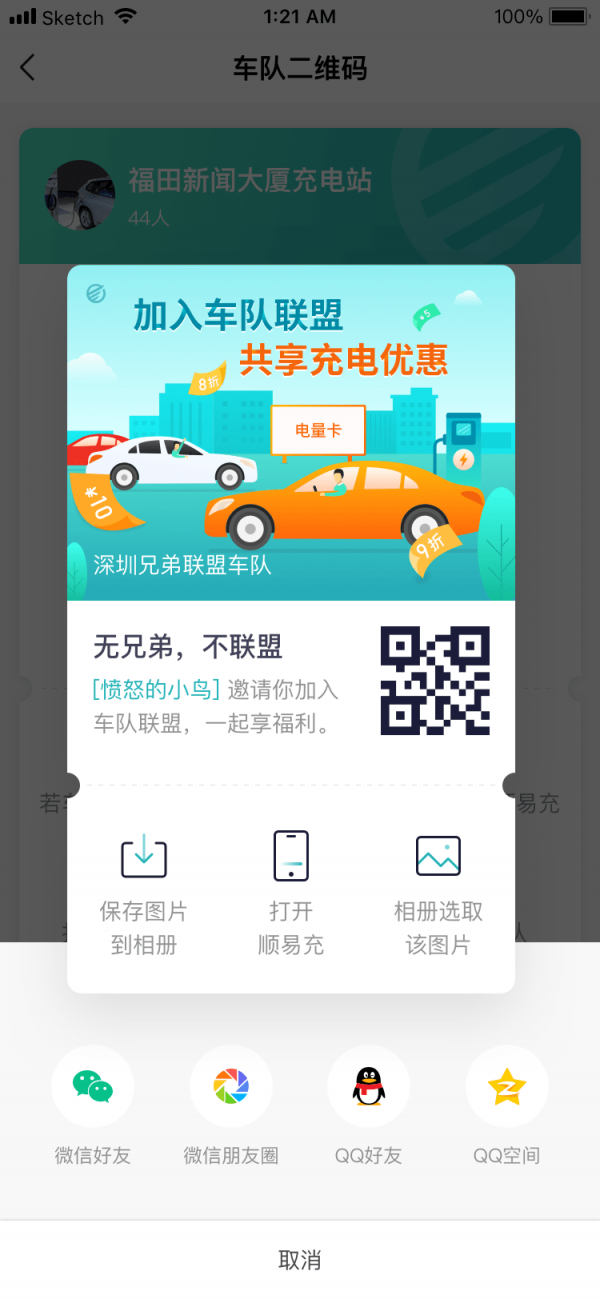Go back from the 车队二维码 page
This screenshot has width=600, height=1299.
(x=28, y=68)
